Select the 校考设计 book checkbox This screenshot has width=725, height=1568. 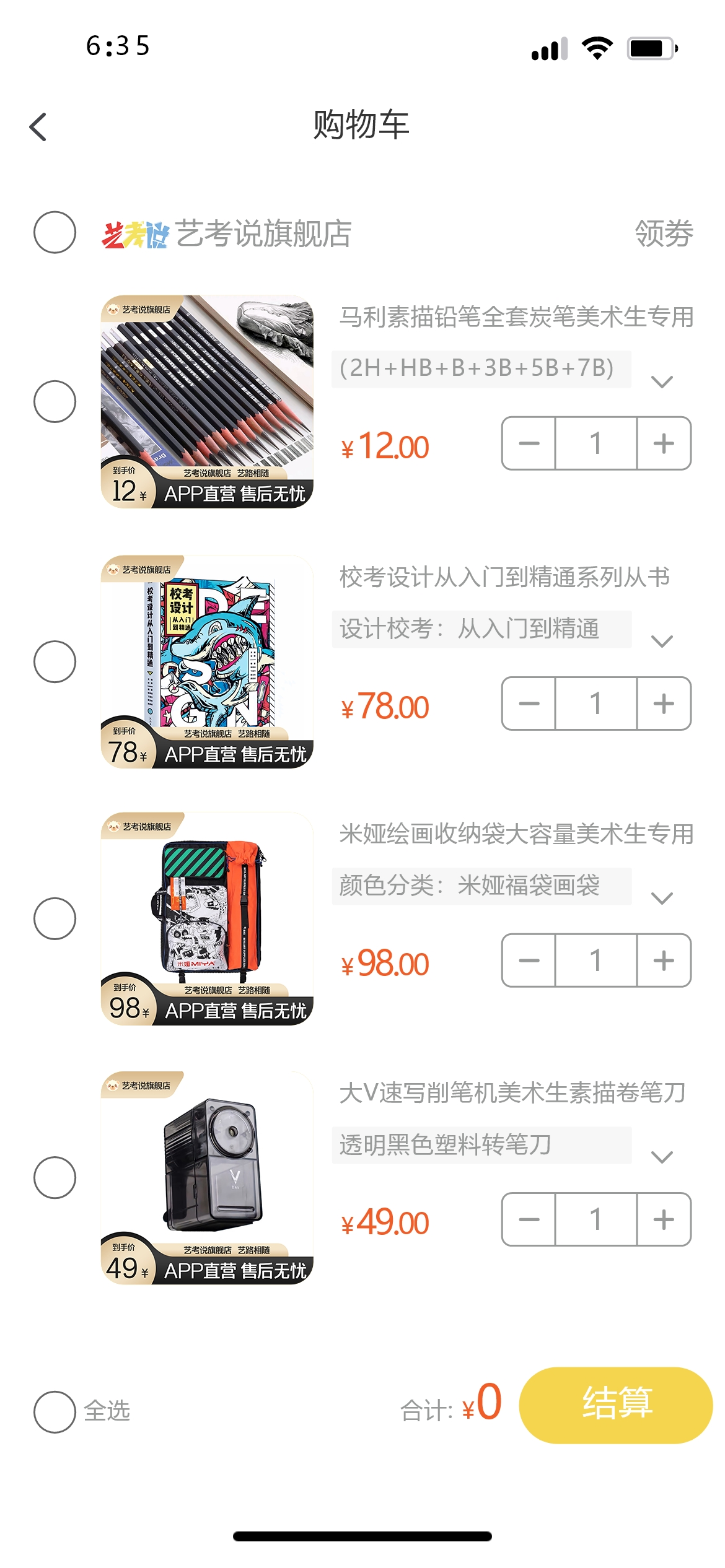pos(55,661)
